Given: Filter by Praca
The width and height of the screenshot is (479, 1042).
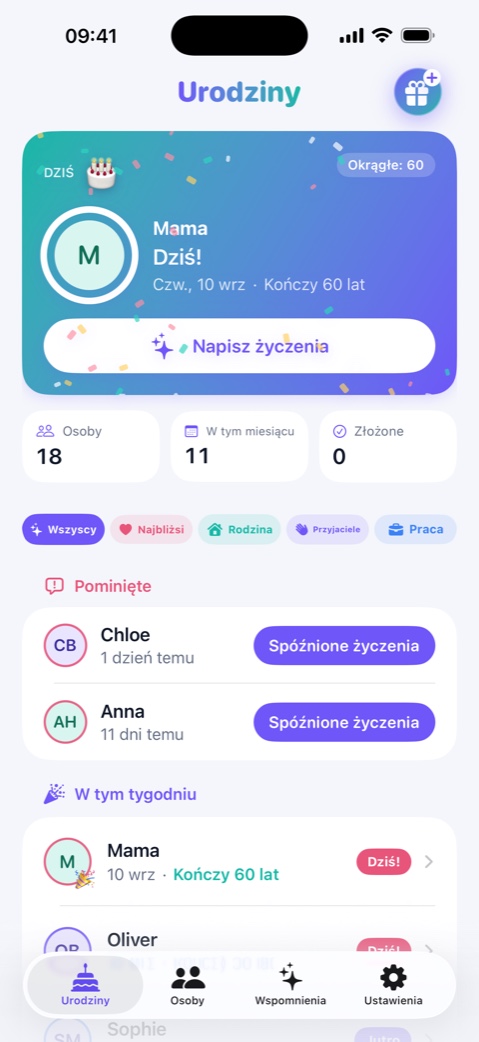Looking at the screenshot, I should 415,530.
